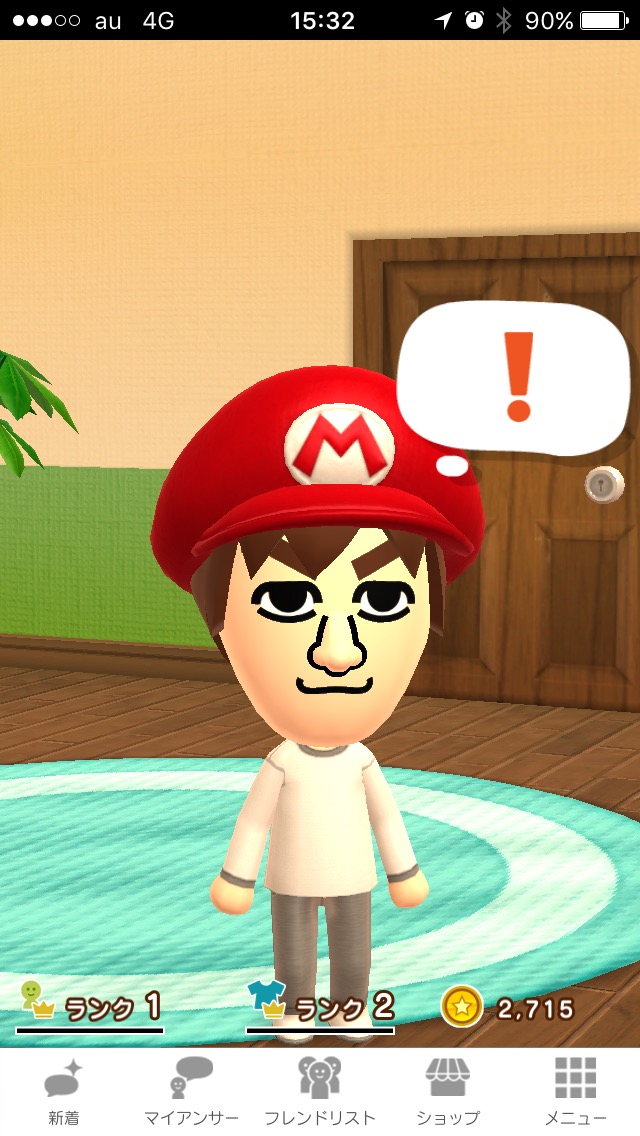Screen dimensions: 640x1136
Task: Go to the ショップ tab
Action: pos(447,1092)
